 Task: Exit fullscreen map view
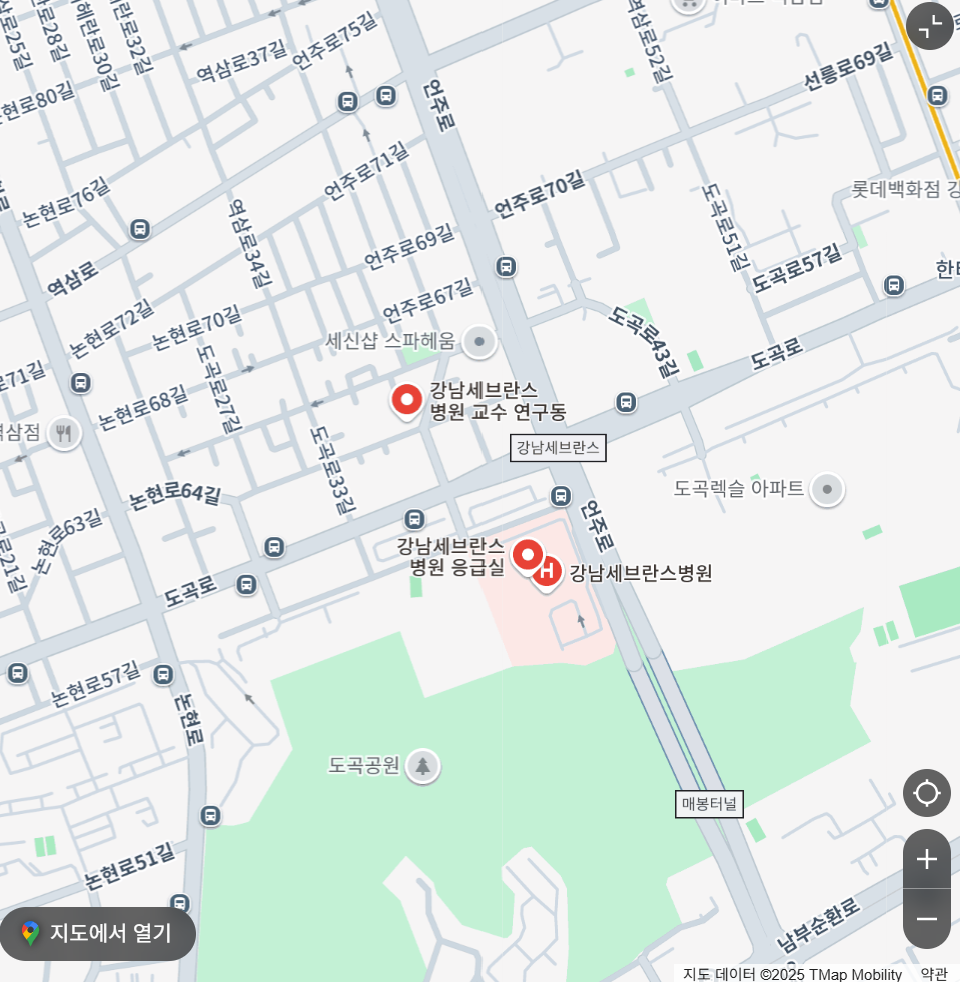pos(930,26)
